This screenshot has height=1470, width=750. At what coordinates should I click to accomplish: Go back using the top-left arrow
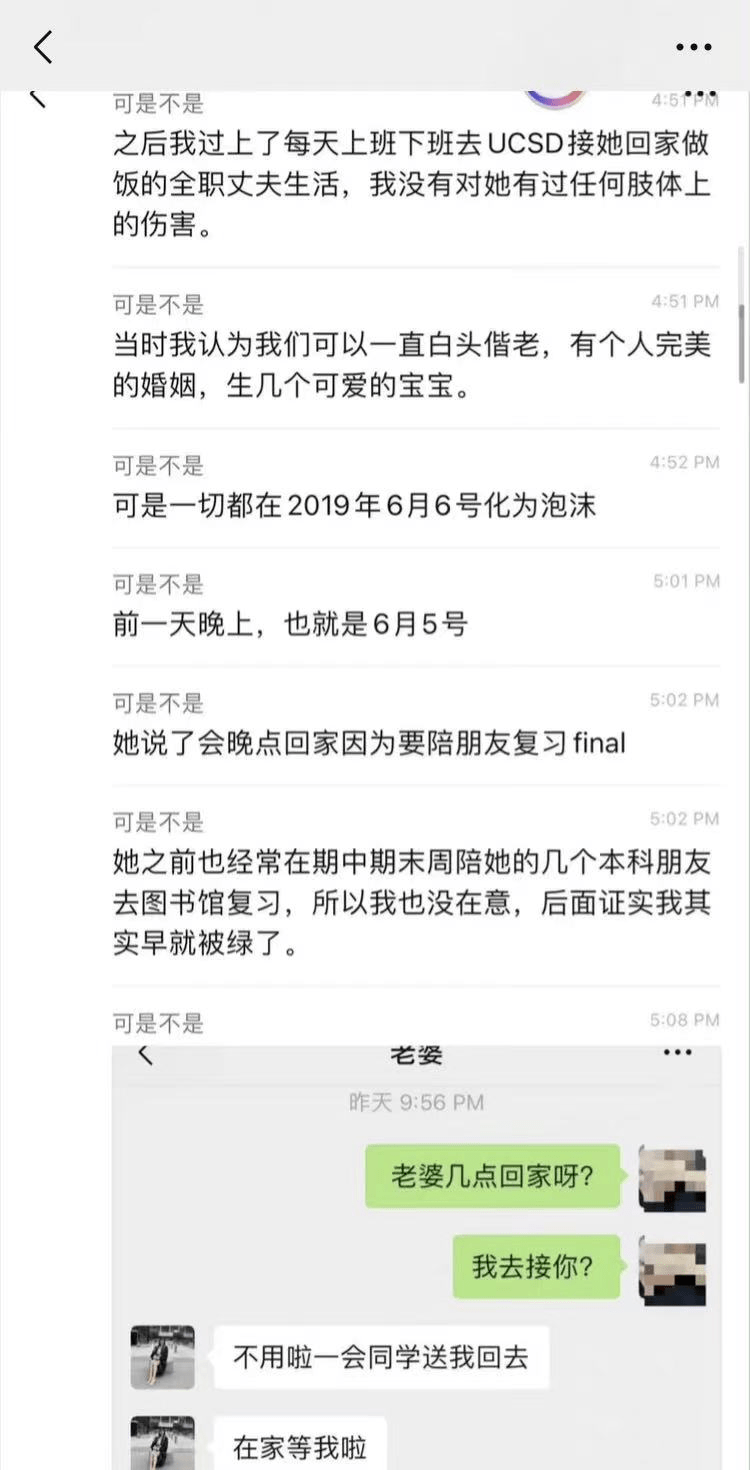[42, 46]
